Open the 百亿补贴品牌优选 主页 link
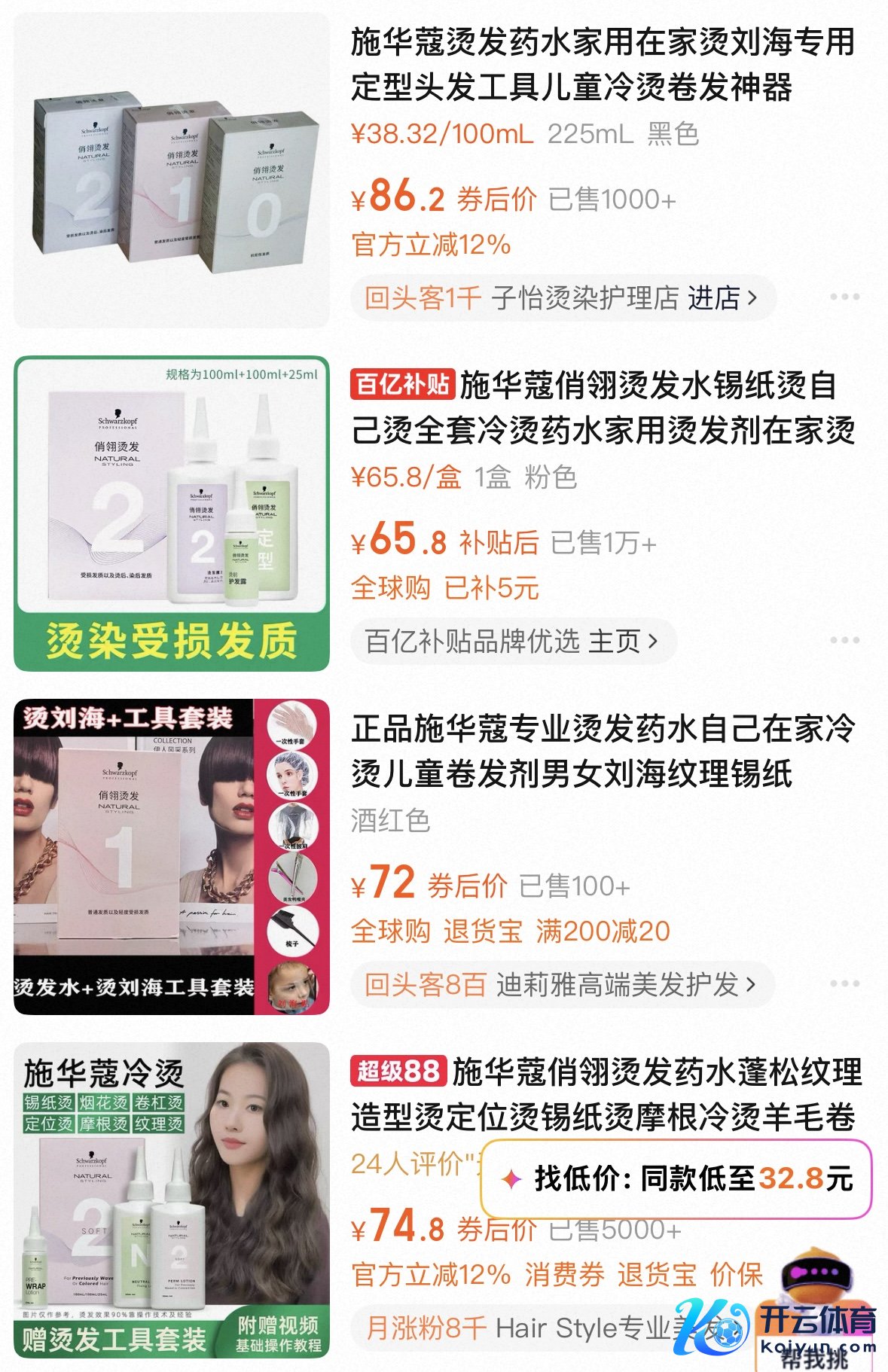Image resolution: width=888 pixels, height=1372 pixels. click(512, 642)
